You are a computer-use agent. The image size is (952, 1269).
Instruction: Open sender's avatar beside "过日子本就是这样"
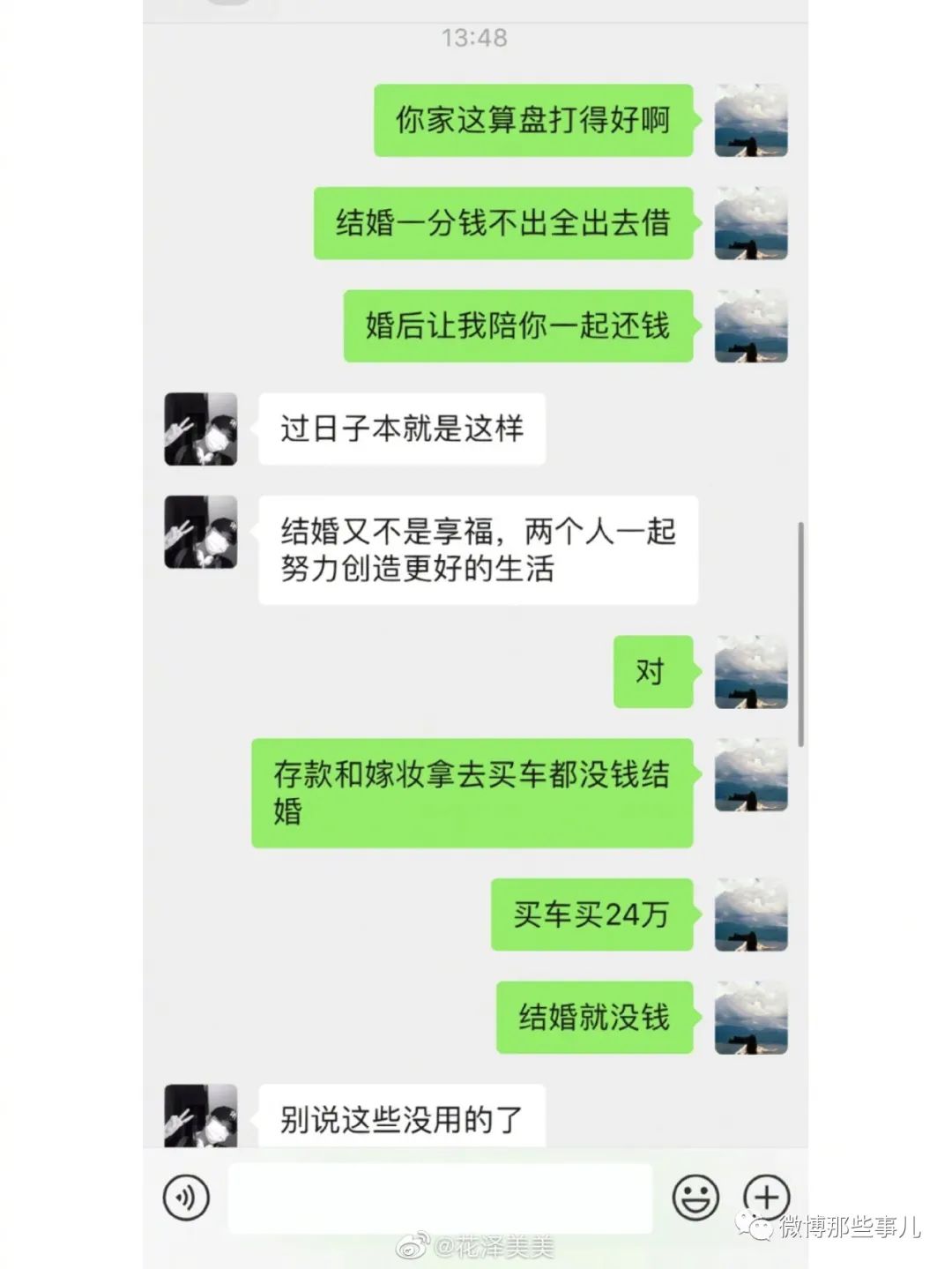201,429
